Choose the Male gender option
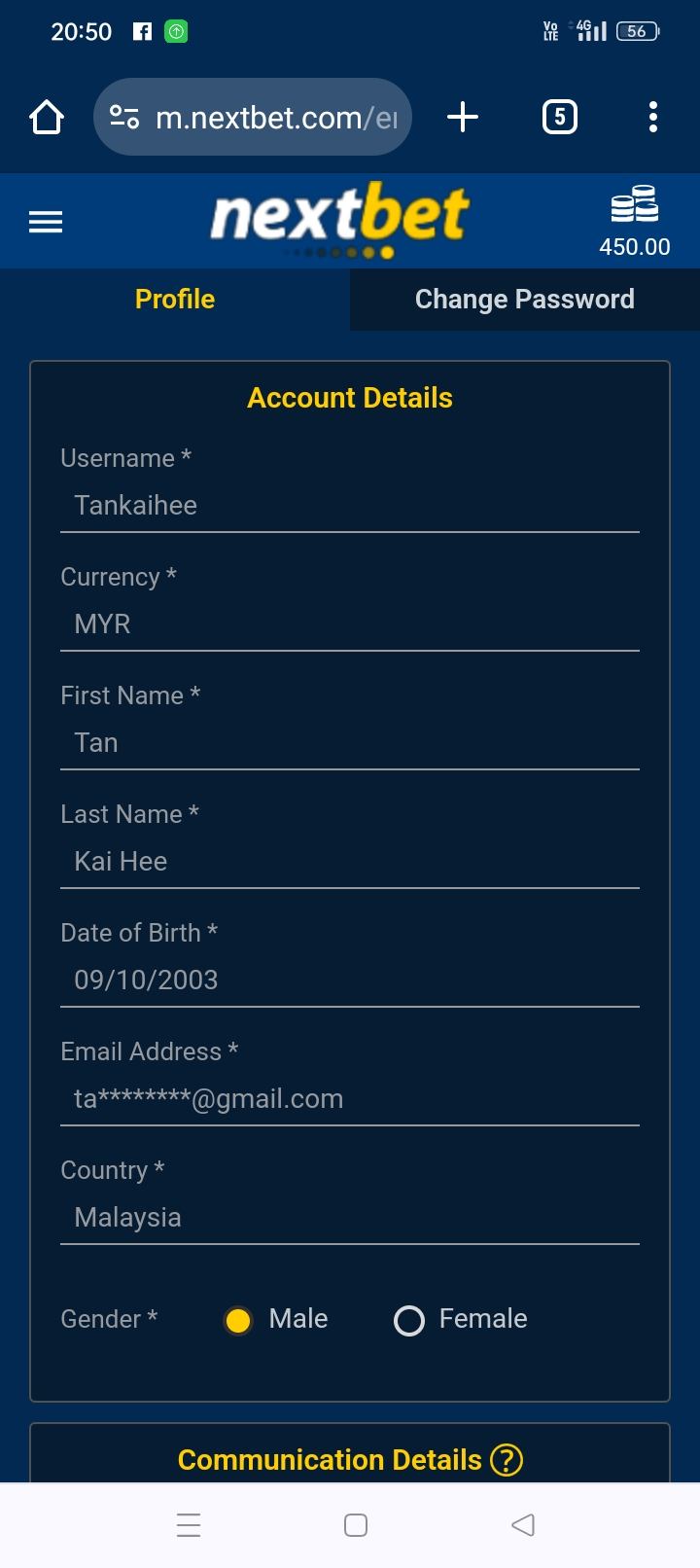 [238, 1320]
